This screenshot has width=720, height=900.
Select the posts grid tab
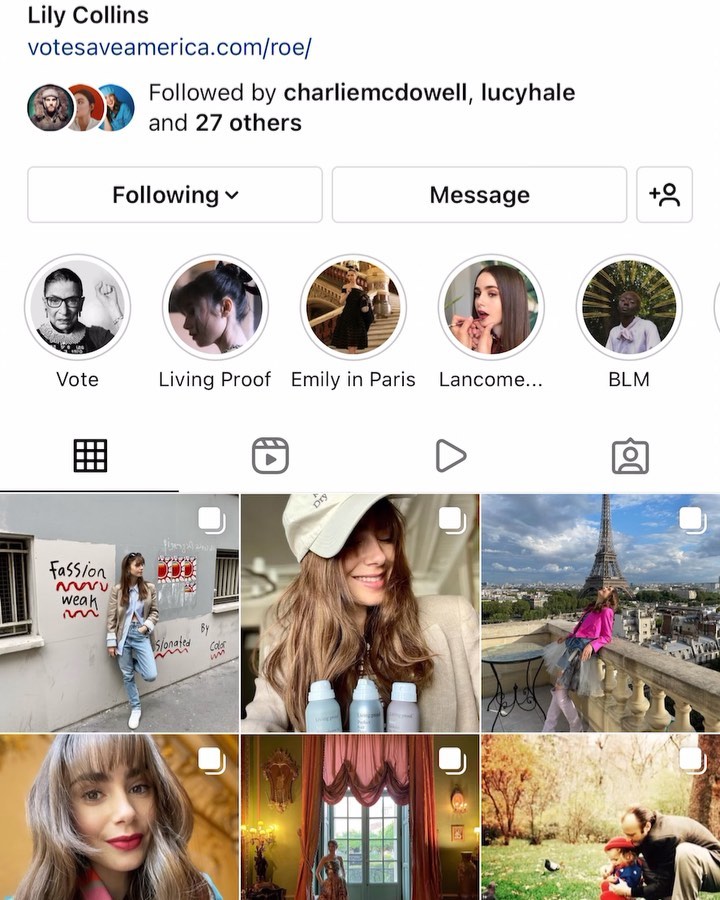point(90,457)
